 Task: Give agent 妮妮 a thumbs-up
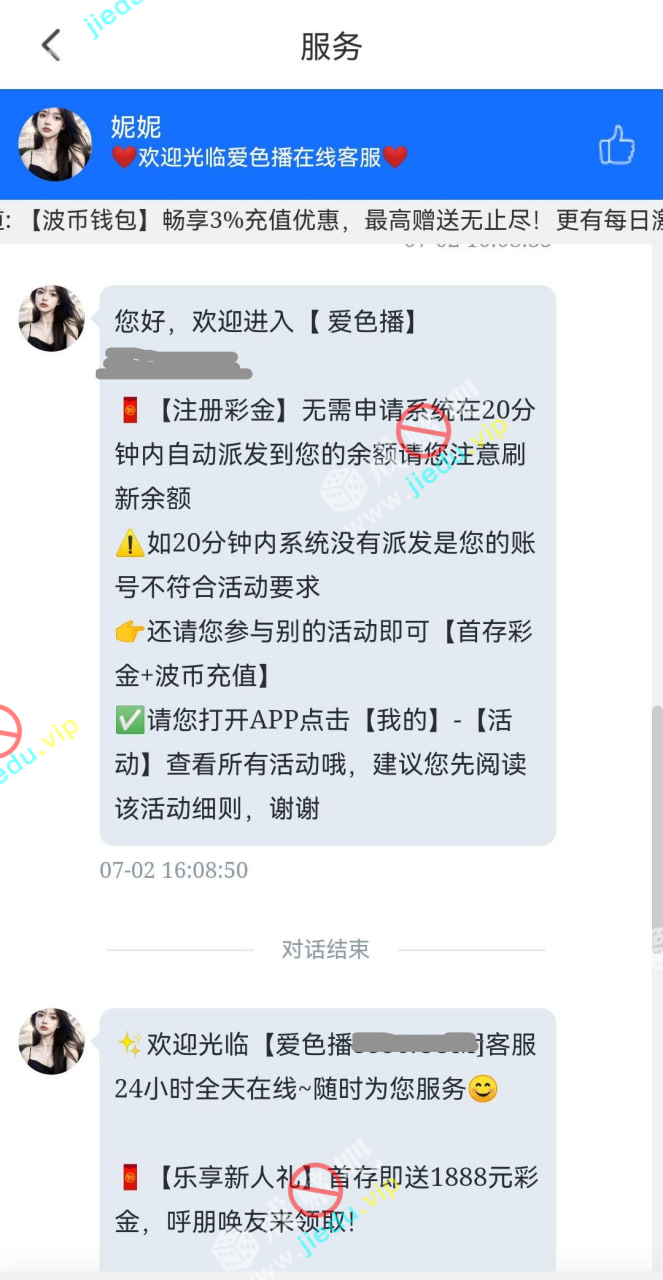point(617,146)
